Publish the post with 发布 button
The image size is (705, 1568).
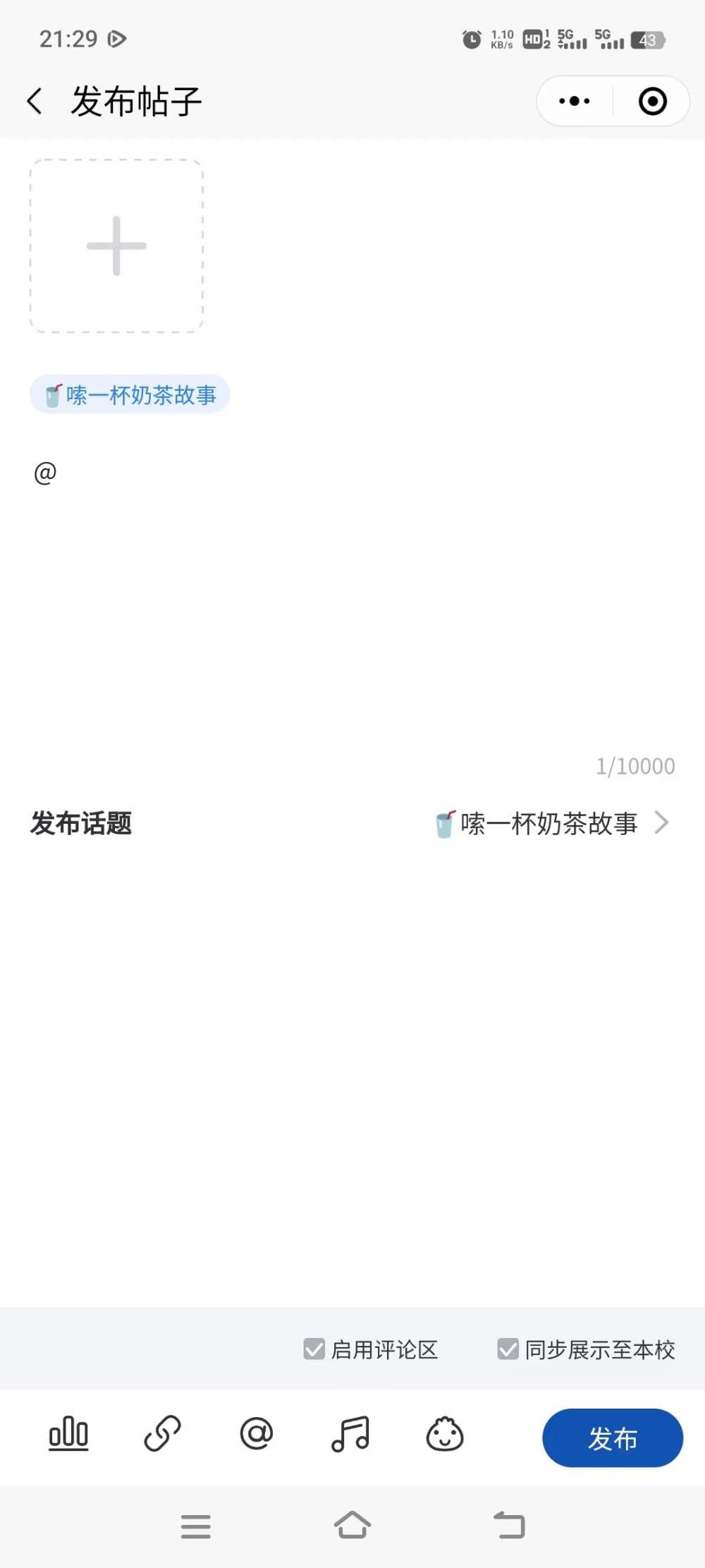pyautogui.click(x=612, y=1438)
